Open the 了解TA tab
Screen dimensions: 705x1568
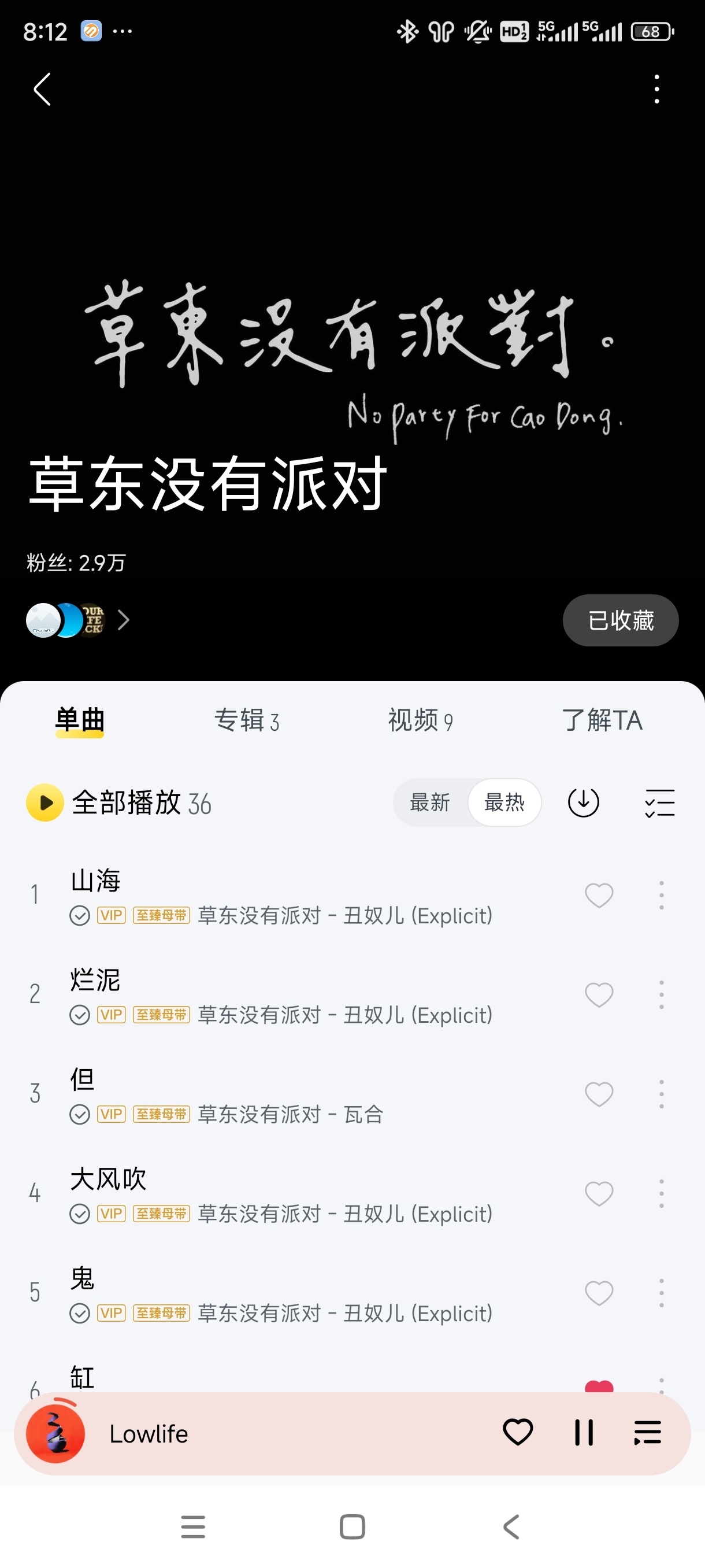pyautogui.click(x=602, y=721)
